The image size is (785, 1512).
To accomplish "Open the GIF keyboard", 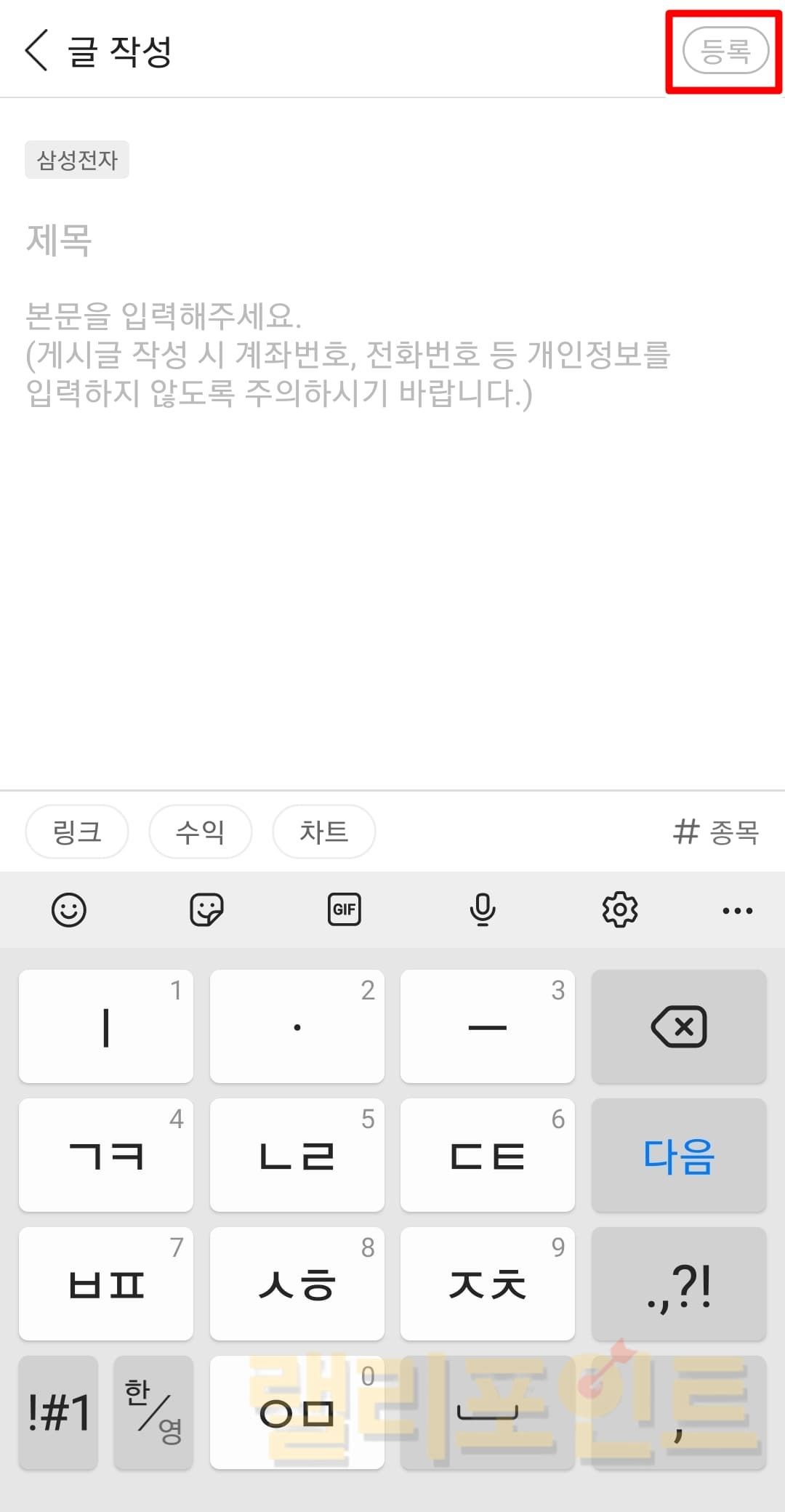I will pyautogui.click(x=345, y=910).
